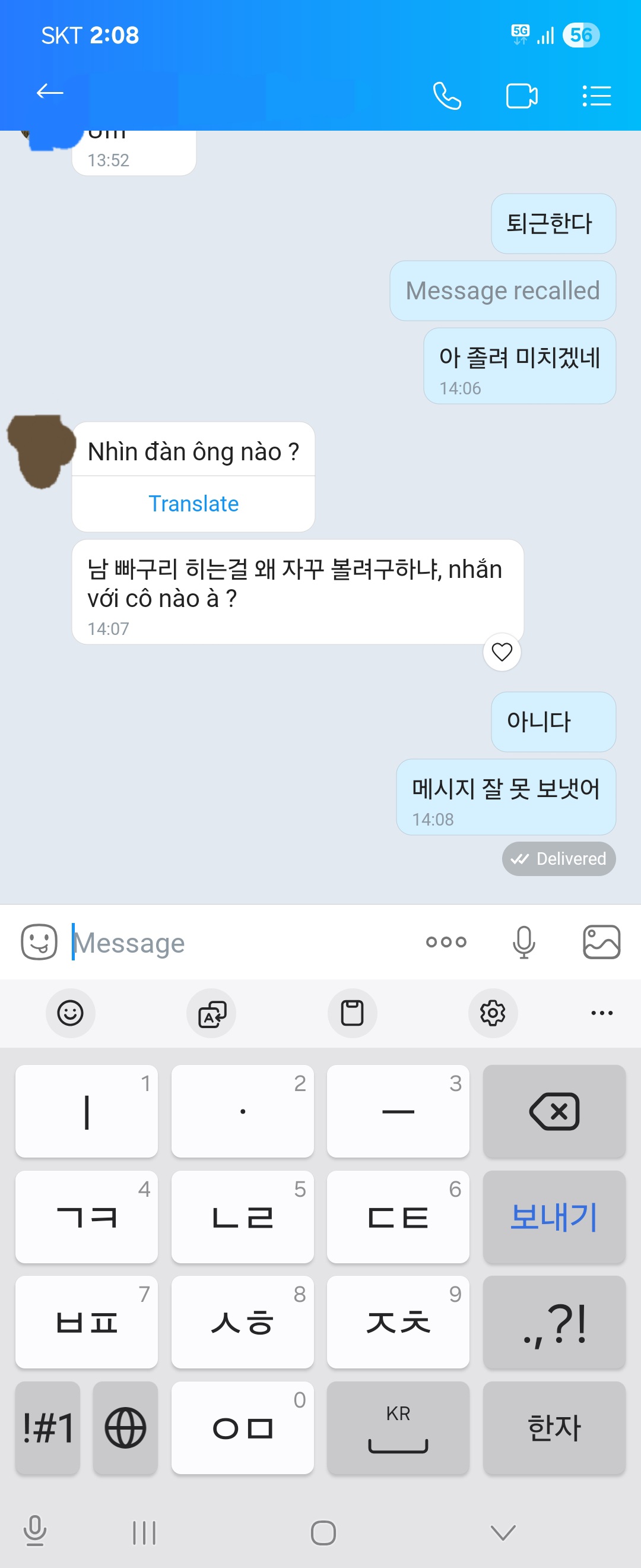Open the sticker picker beside Message field

[x=39, y=942]
